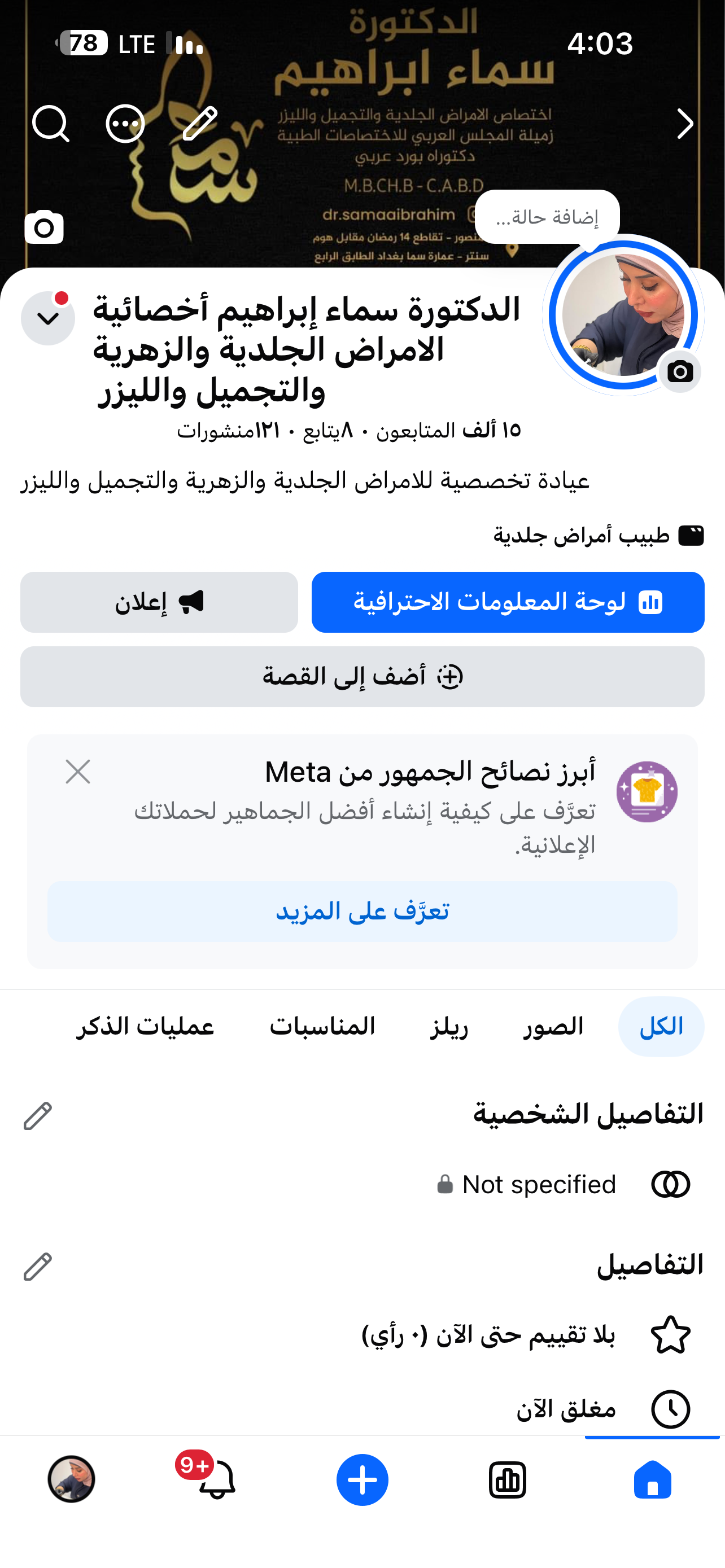
Task: Edit التفاصيل الشخصية with pencil icon
Action: [38, 1116]
